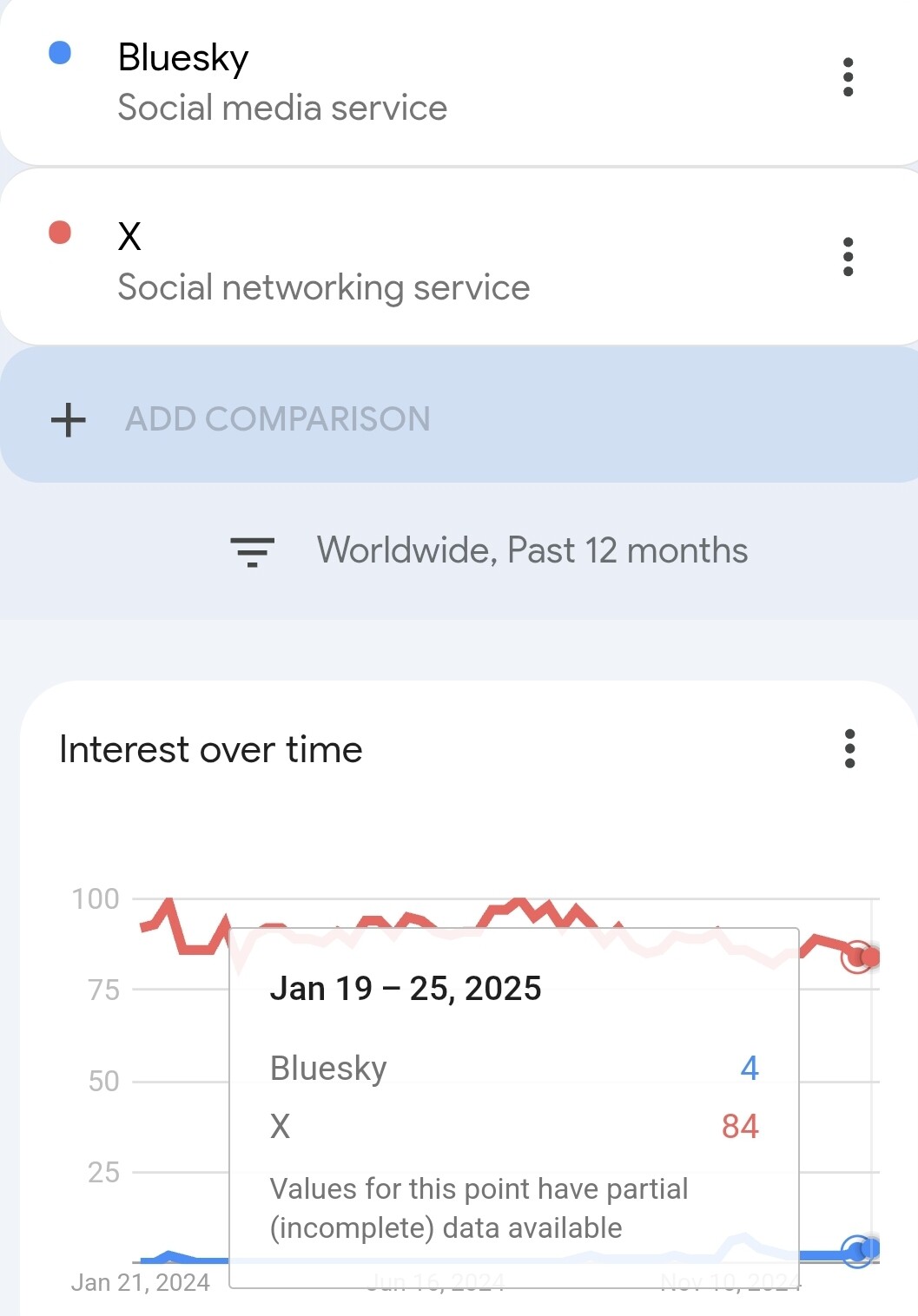Viewport: 918px width, 1316px height.
Task: Add a comparison search term
Action: tap(278, 419)
